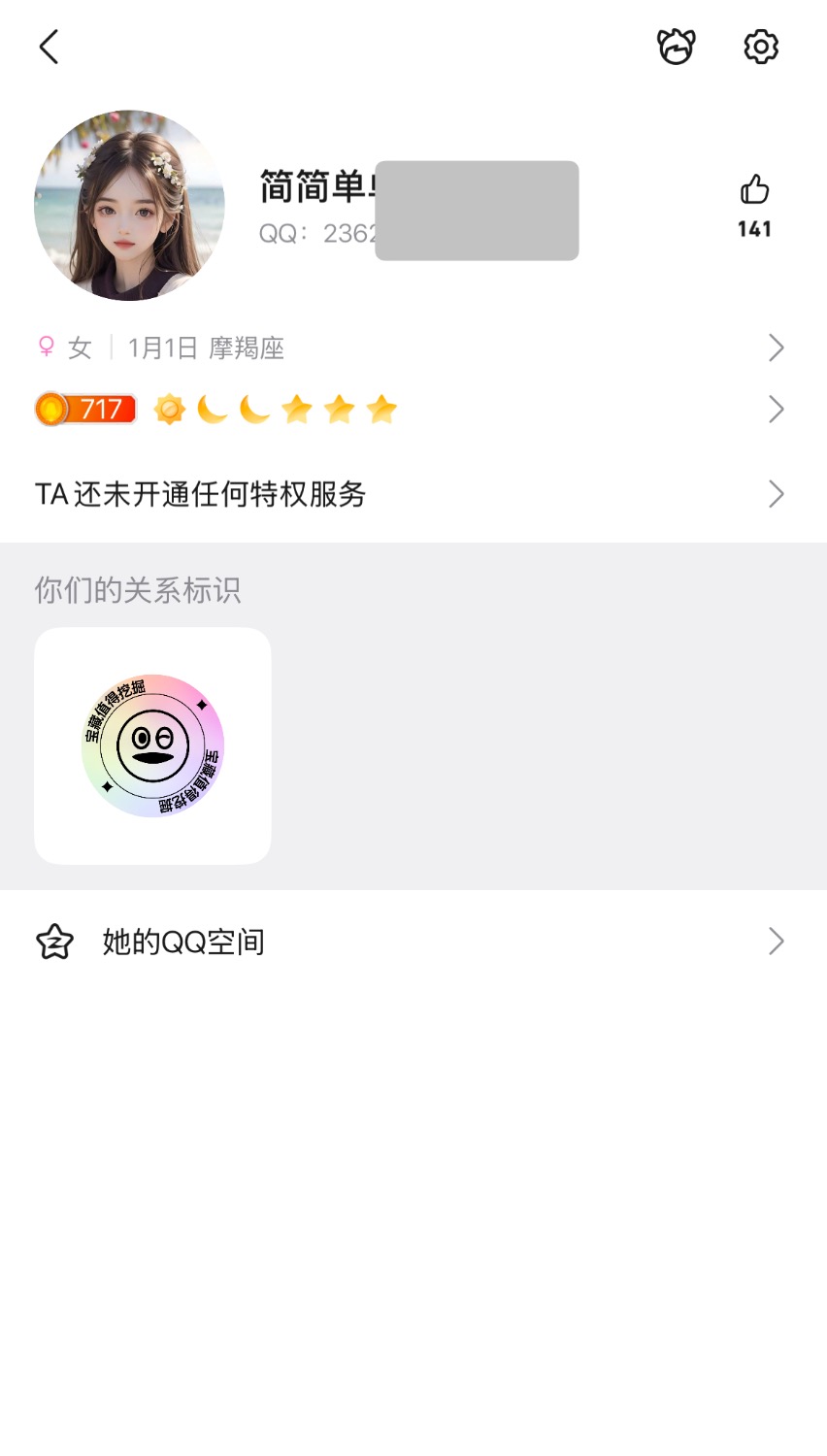View the profile avatar photo

(129, 205)
